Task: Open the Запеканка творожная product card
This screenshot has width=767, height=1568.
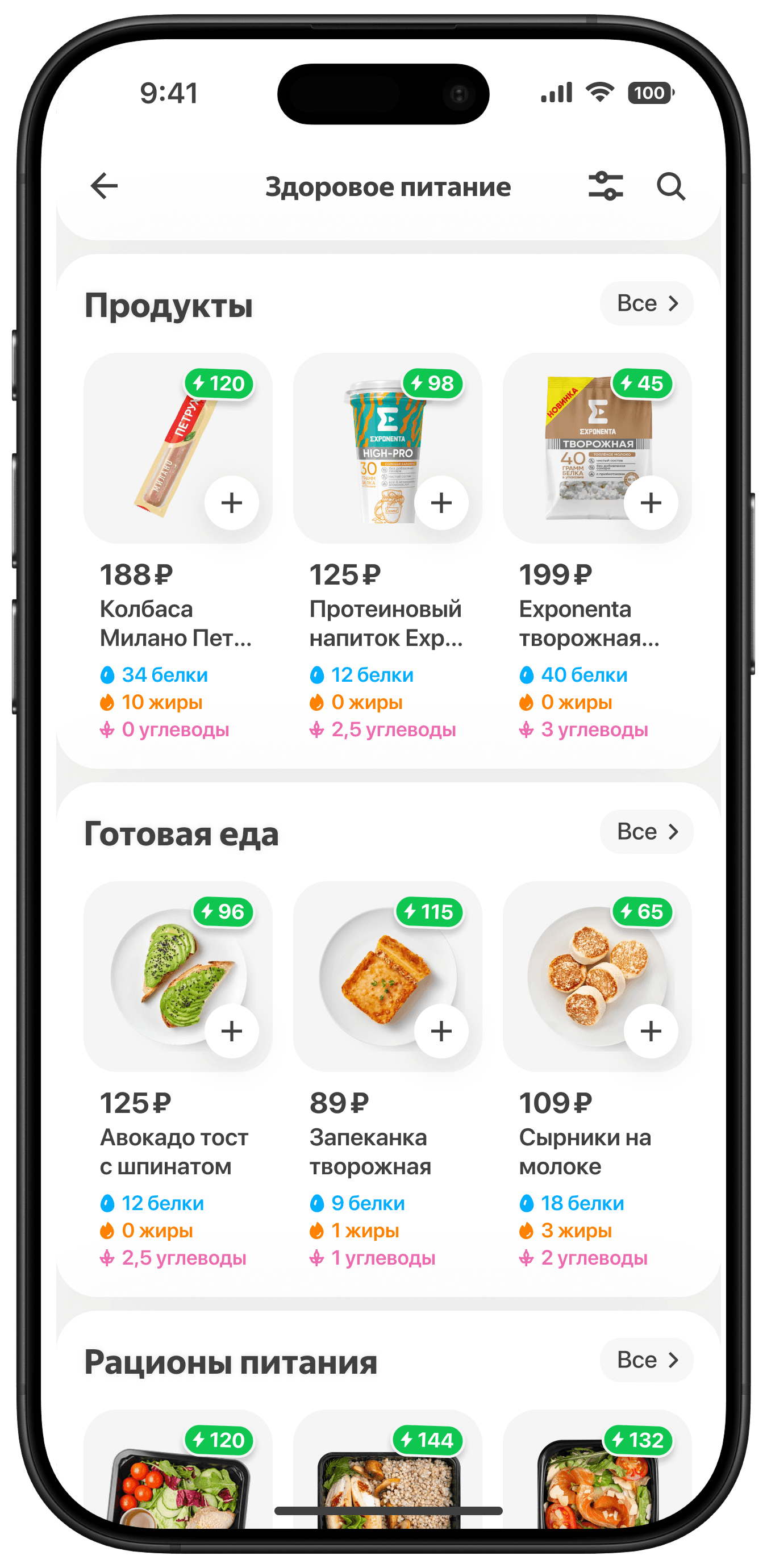Action: 372,968
